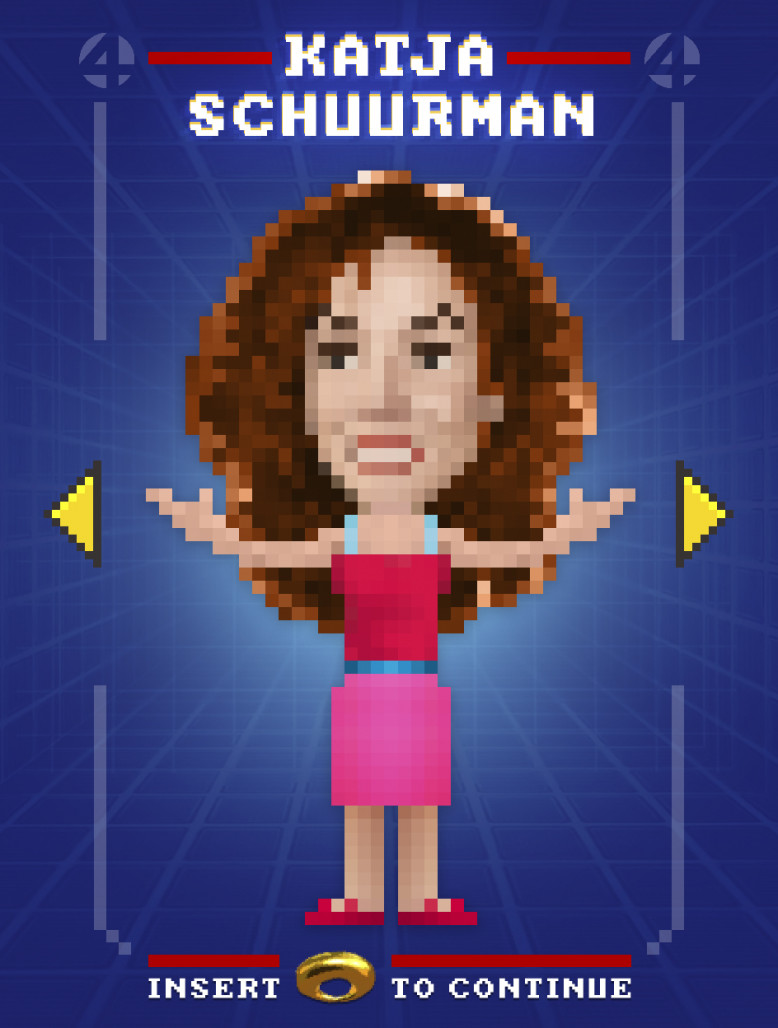Image resolution: width=778 pixels, height=1028 pixels.
Task: Insert the gold coin to continue
Action: coord(335,978)
